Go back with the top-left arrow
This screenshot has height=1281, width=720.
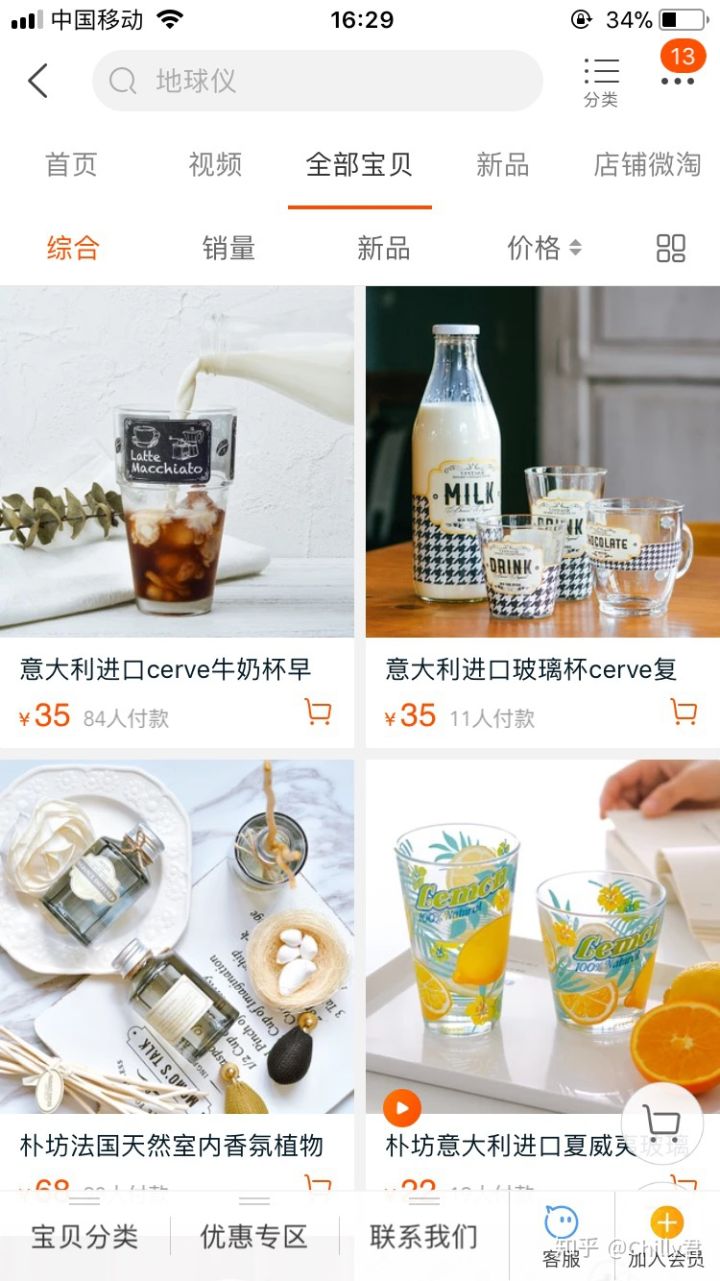click(x=38, y=81)
